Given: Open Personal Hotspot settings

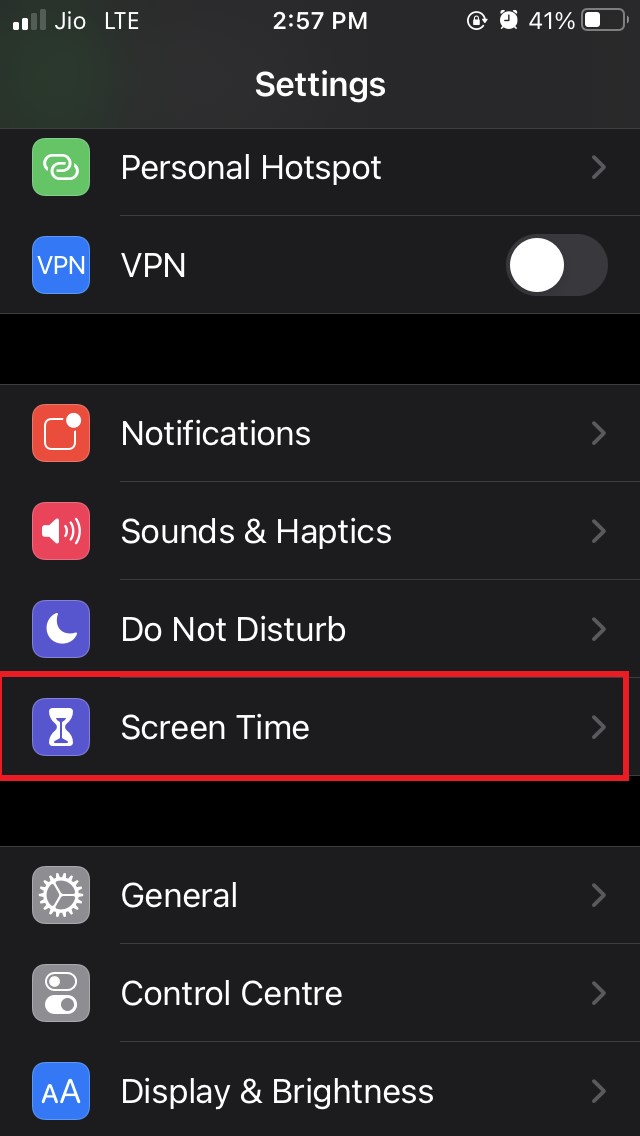Looking at the screenshot, I should tap(320, 167).
